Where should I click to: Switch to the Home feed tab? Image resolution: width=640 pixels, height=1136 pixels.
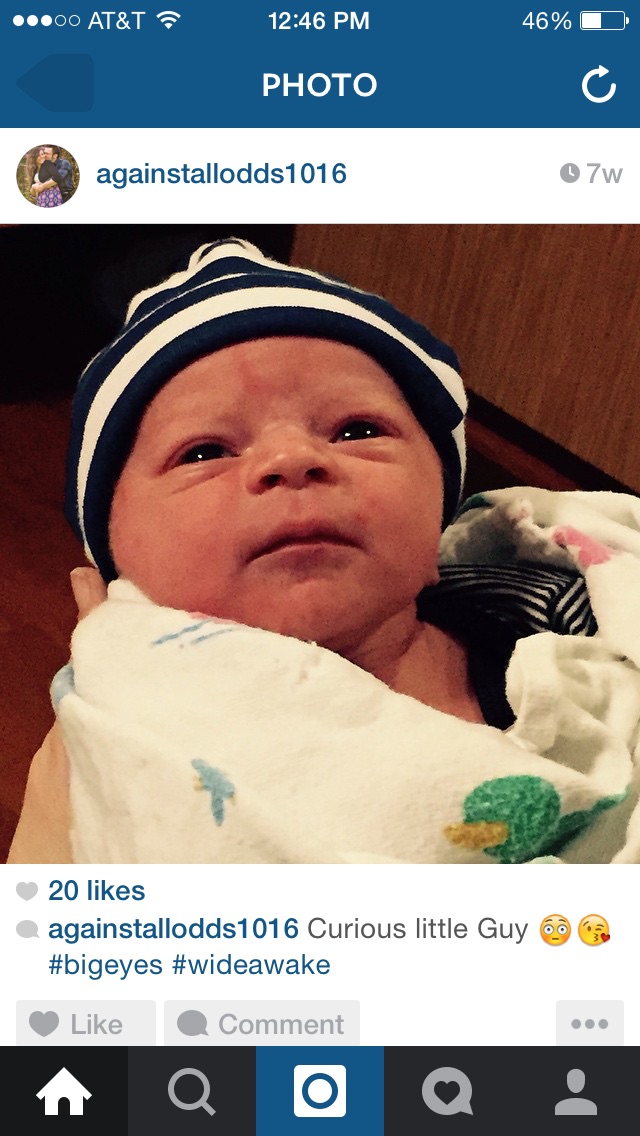64,1091
